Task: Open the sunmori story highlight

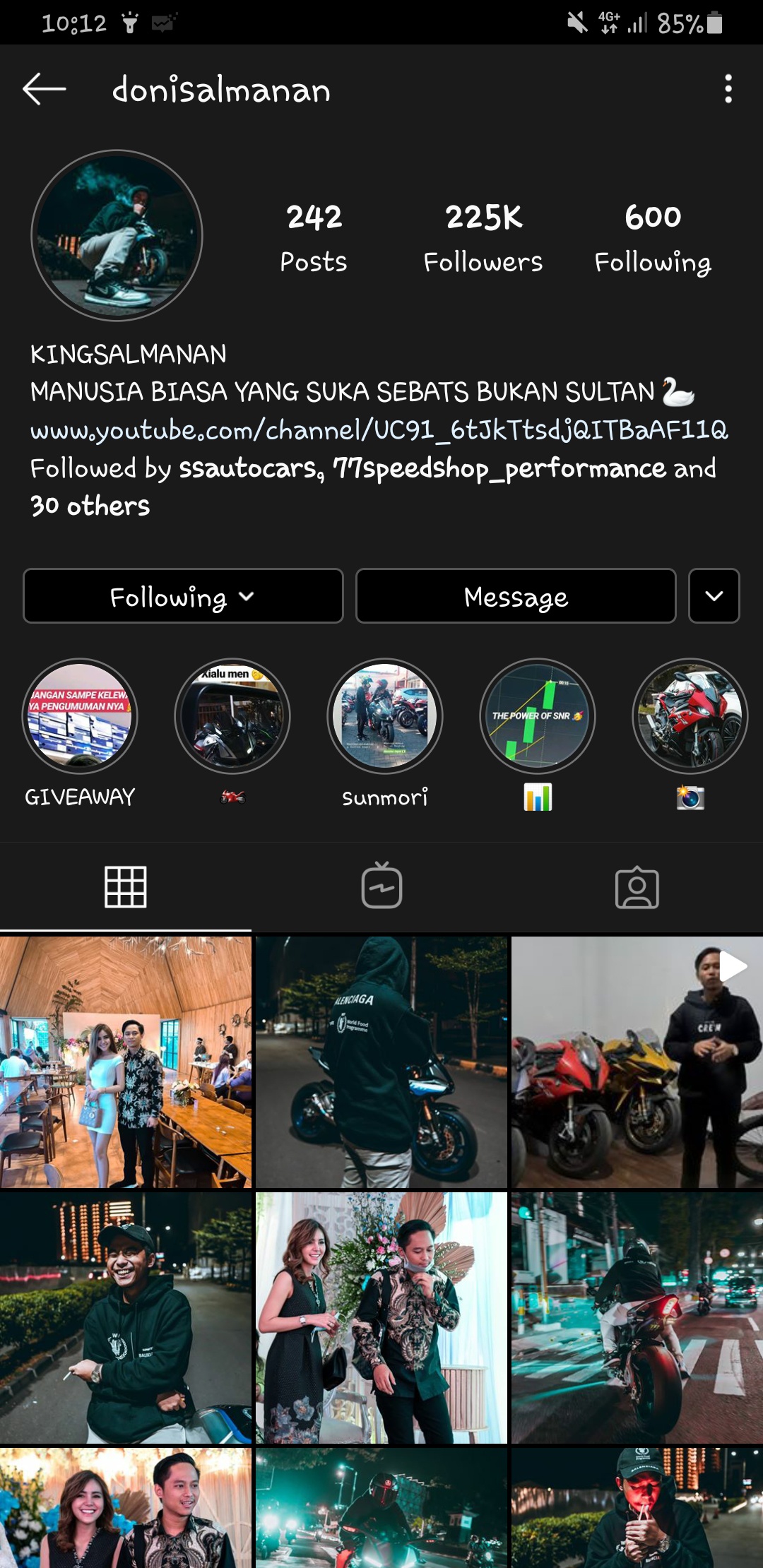Action: pos(385,716)
